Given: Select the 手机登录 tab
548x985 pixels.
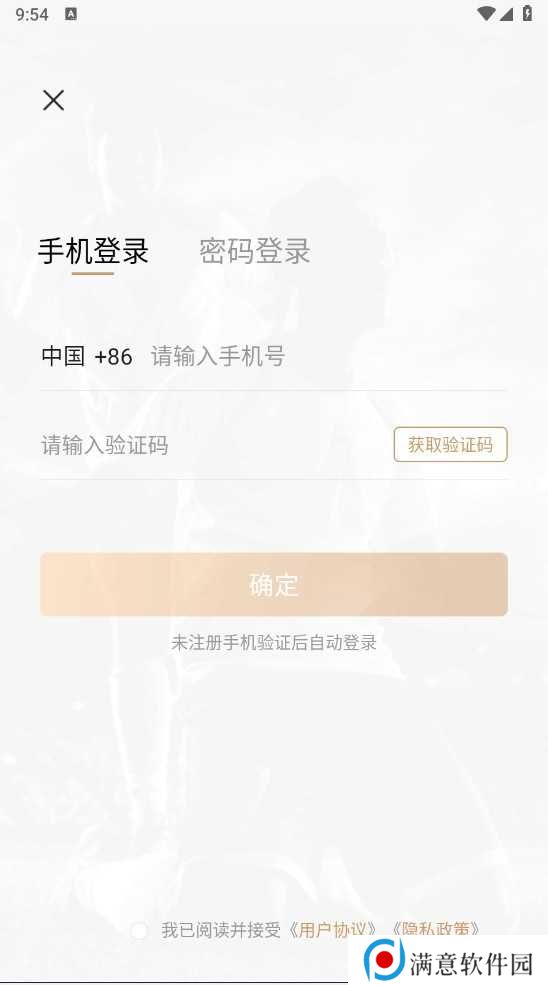Looking at the screenshot, I should (93, 251).
